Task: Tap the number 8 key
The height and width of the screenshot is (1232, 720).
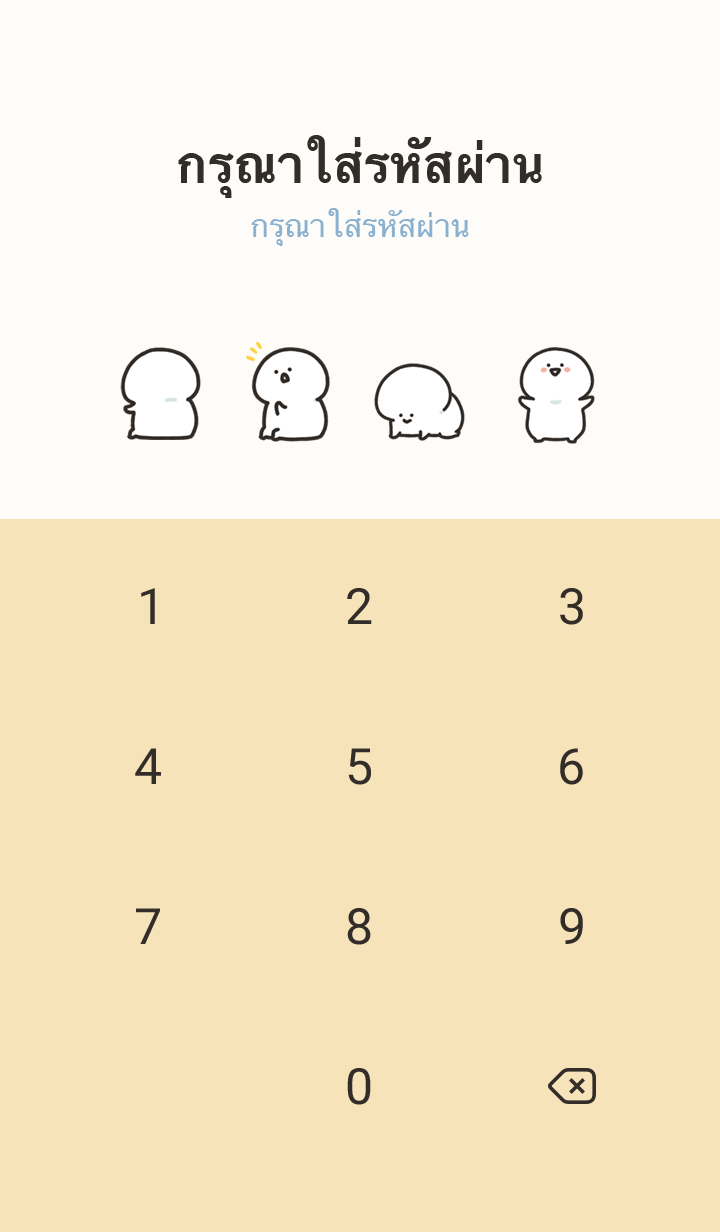Action: coord(359,927)
